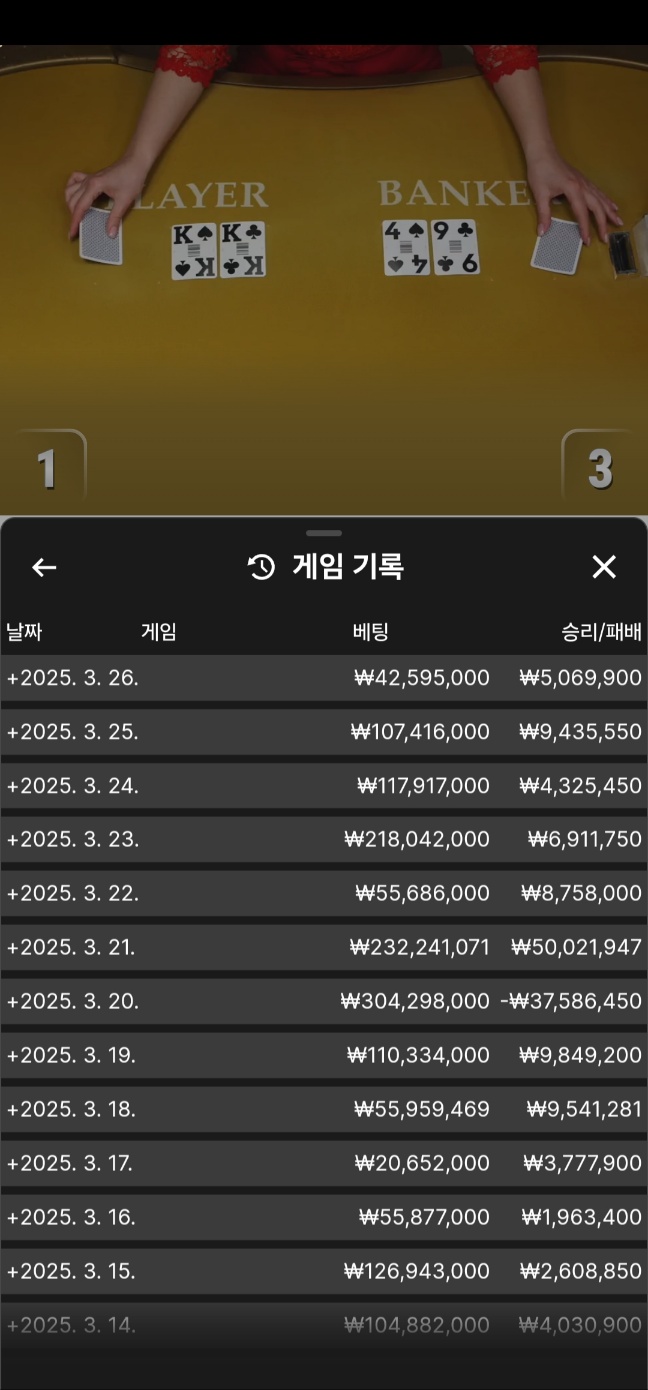Expand the 2025. 3. 25. history row
The image size is (648, 1390).
pos(324,732)
